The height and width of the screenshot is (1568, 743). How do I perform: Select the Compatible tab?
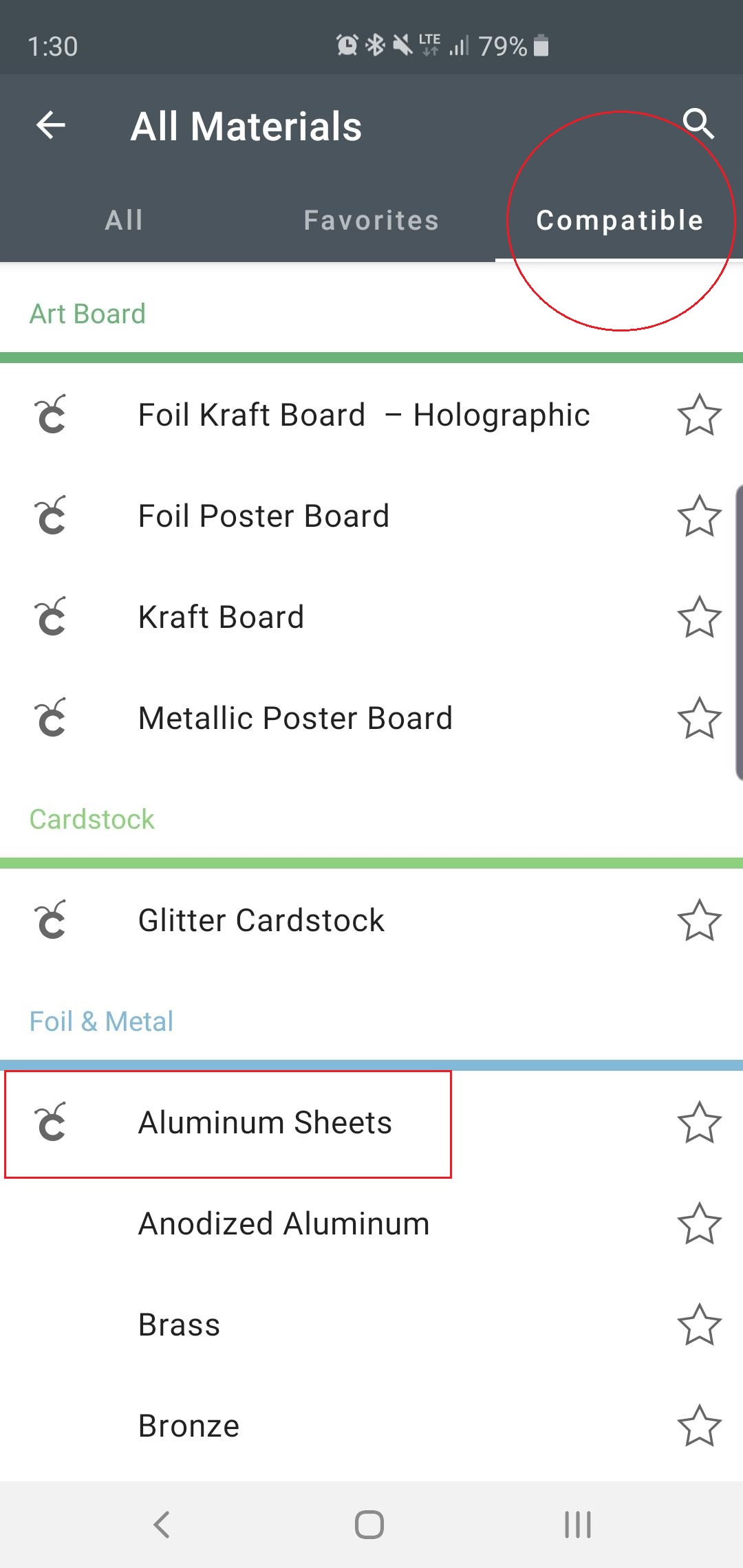(619, 220)
